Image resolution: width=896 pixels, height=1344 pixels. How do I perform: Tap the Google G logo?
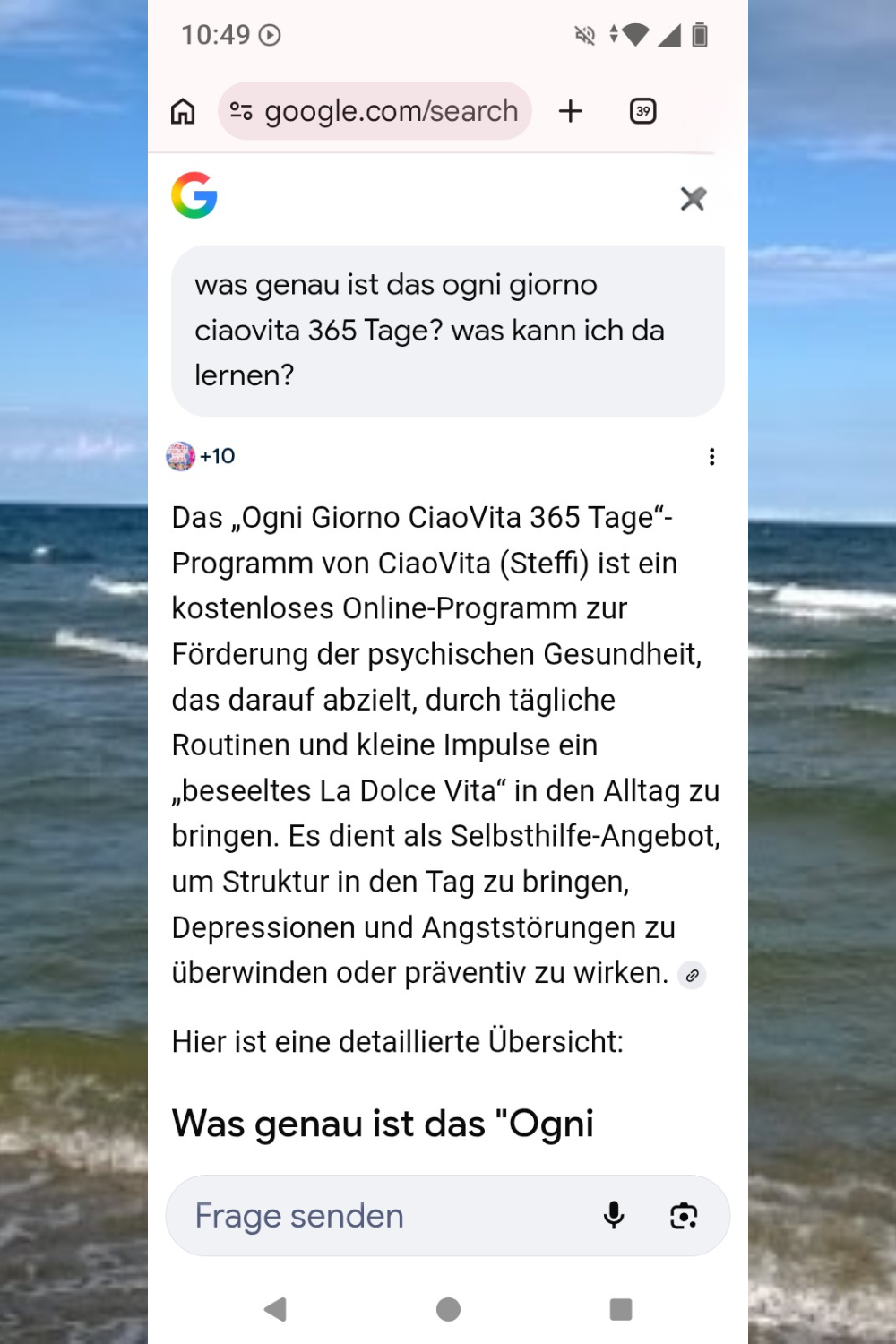click(194, 195)
